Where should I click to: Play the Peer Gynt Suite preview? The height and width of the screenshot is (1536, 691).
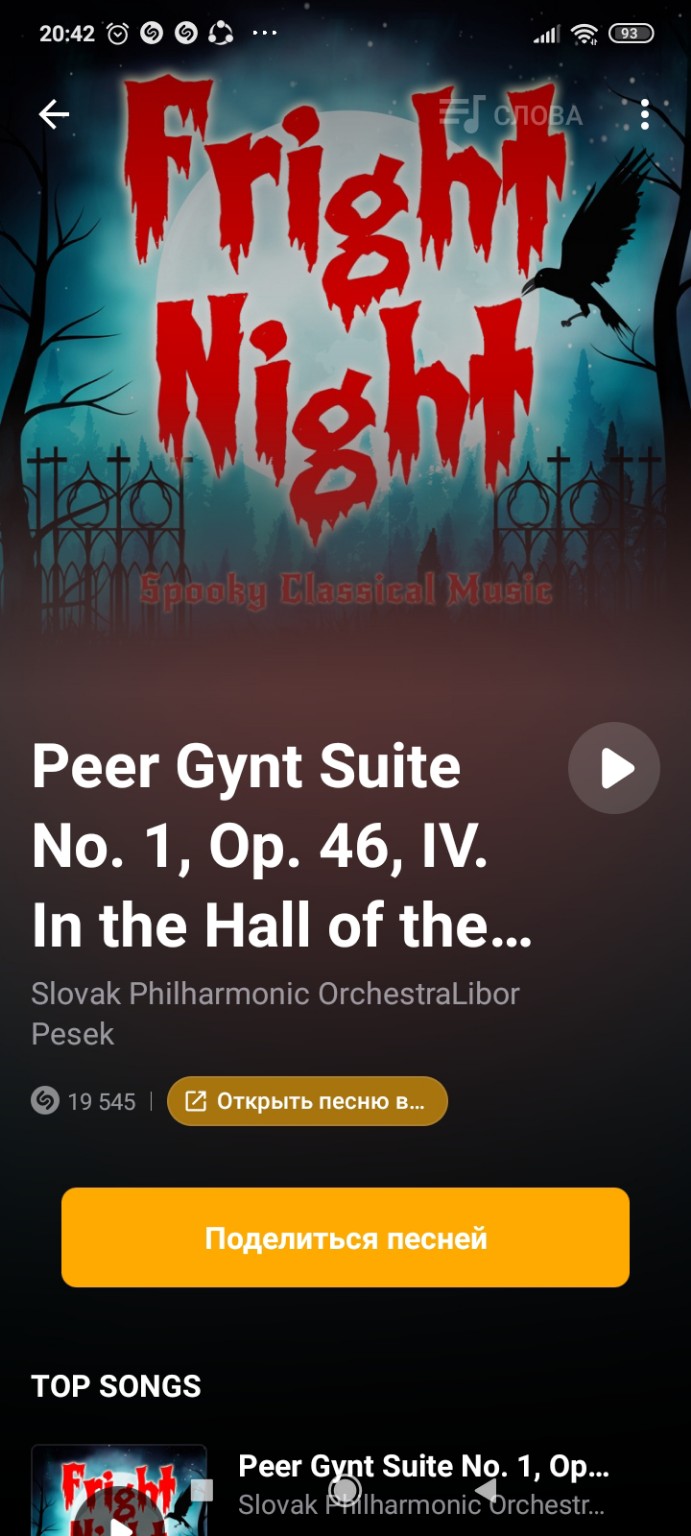614,768
